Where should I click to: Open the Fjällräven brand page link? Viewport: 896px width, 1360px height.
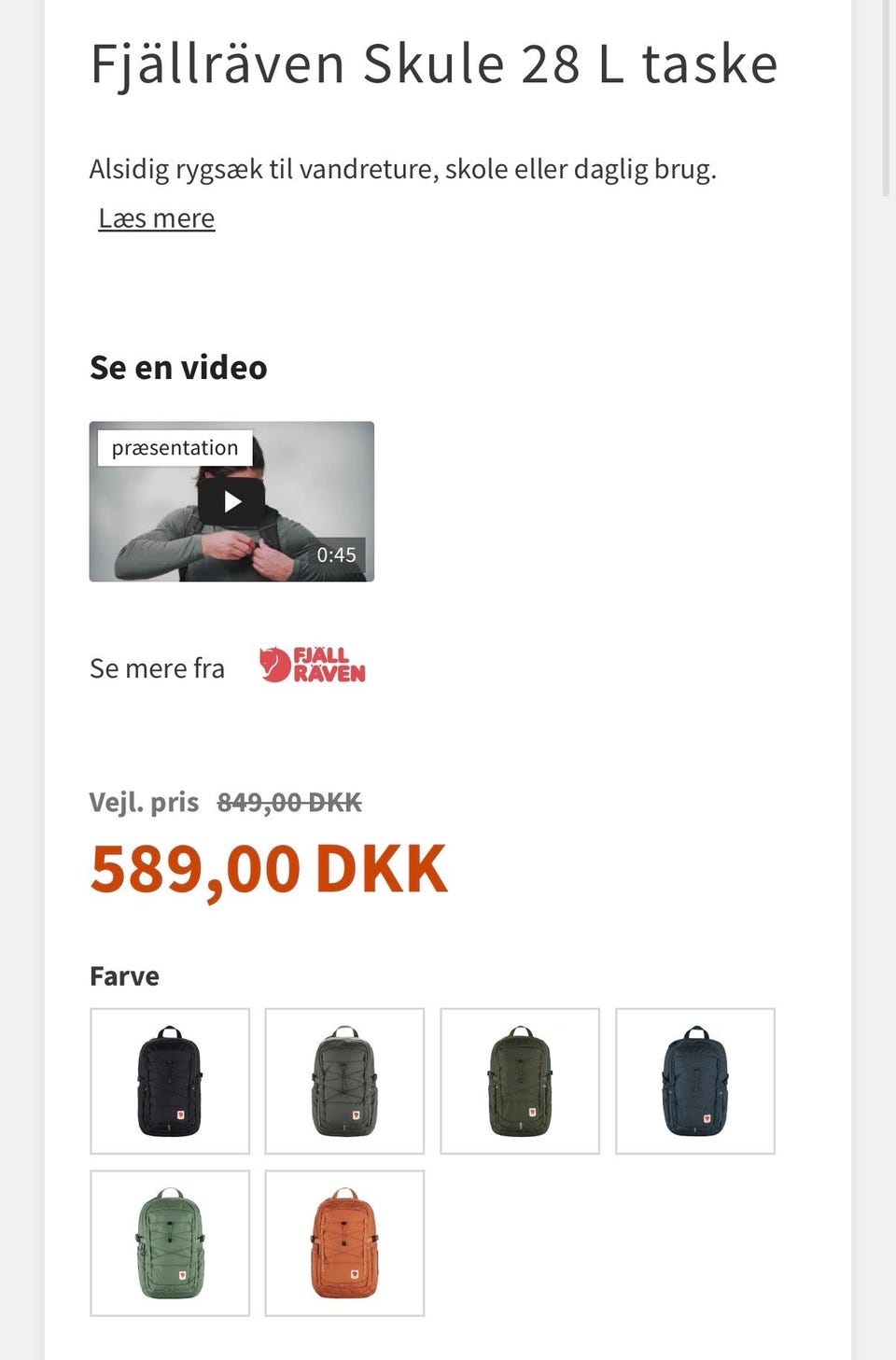tap(312, 666)
